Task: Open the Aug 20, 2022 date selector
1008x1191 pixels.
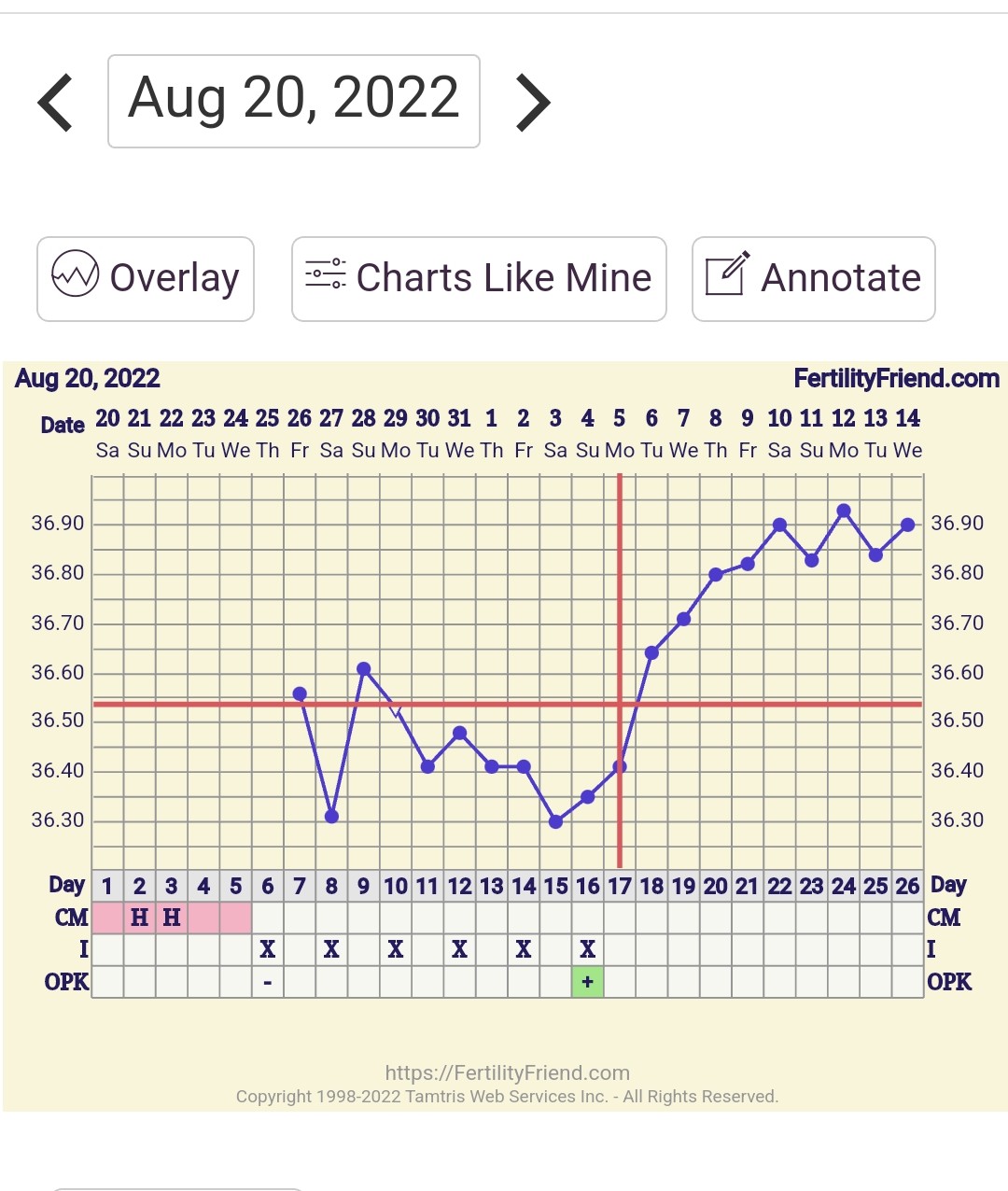Action: click(x=294, y=101)
